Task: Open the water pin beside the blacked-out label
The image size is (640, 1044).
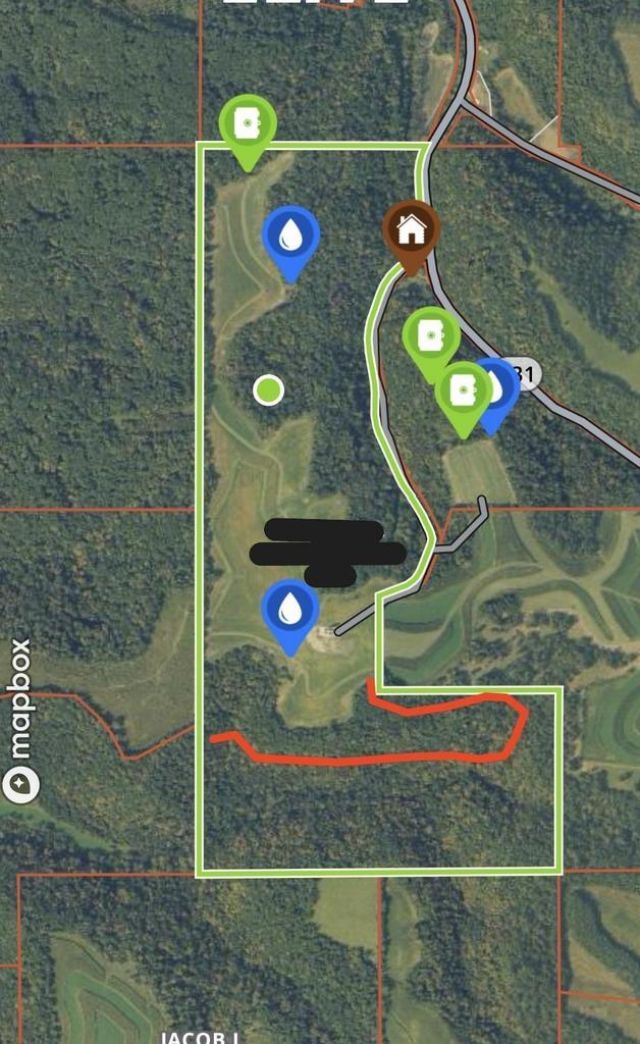Action: click(290, 608)
